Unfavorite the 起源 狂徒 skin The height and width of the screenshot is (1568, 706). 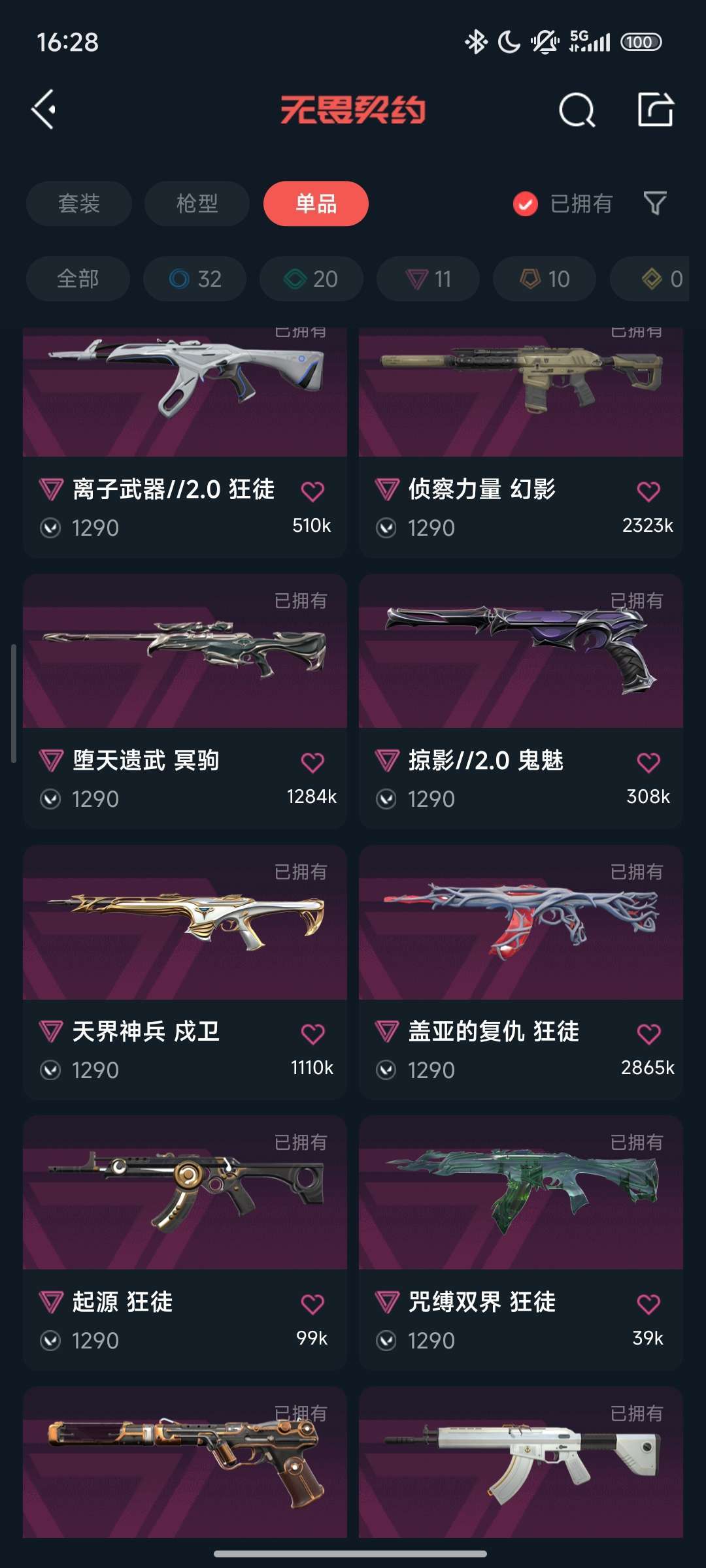point(312,1302)
